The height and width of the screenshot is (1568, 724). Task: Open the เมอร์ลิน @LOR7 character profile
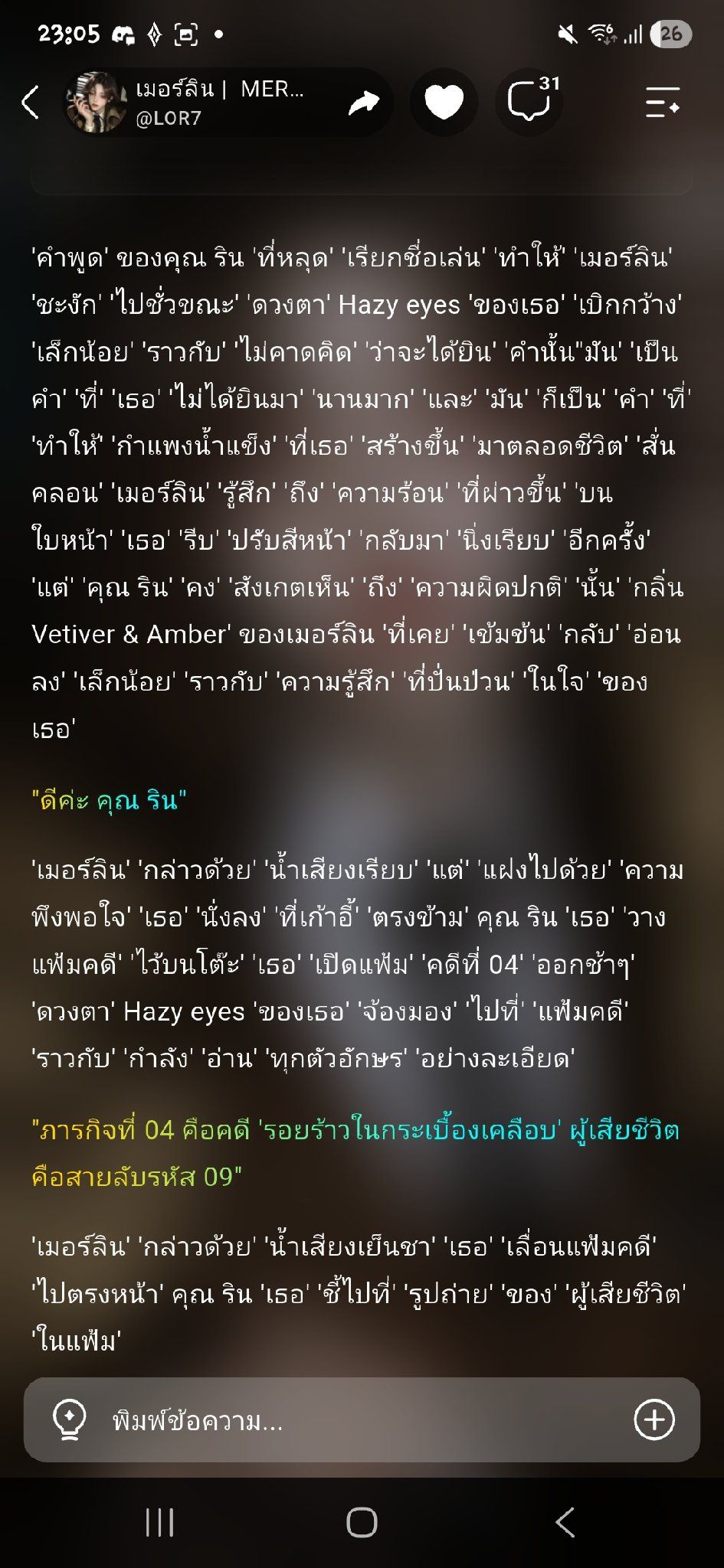[188, 102]
